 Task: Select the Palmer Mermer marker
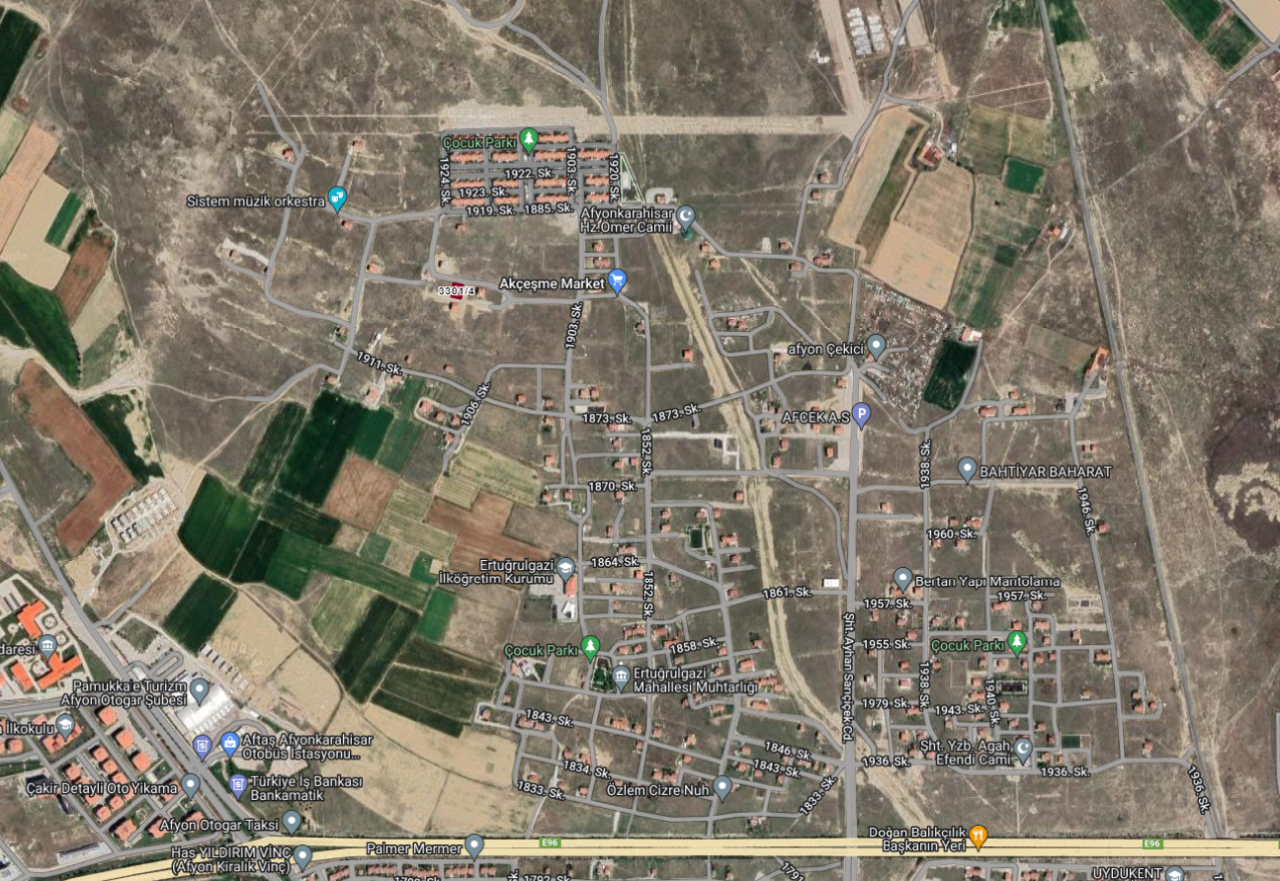click(x=474, y=846)
